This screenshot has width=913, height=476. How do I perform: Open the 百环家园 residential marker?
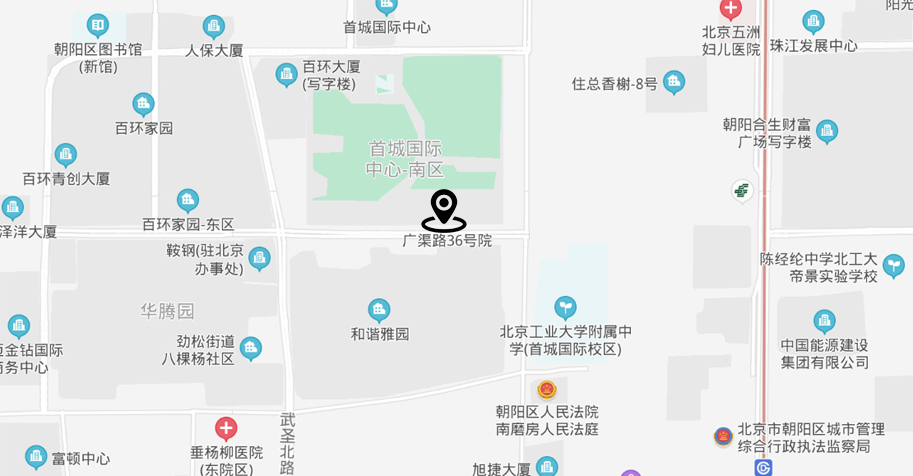(144, 104)
